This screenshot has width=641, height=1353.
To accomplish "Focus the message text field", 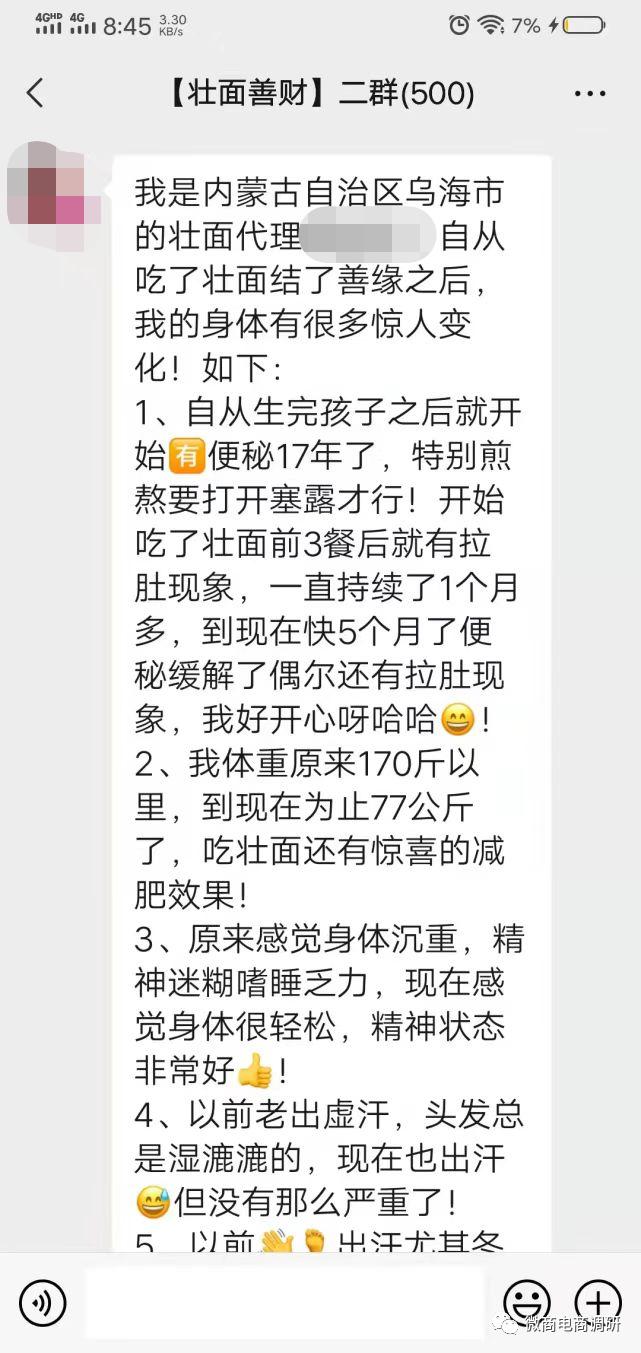I will coord(283,1303).
